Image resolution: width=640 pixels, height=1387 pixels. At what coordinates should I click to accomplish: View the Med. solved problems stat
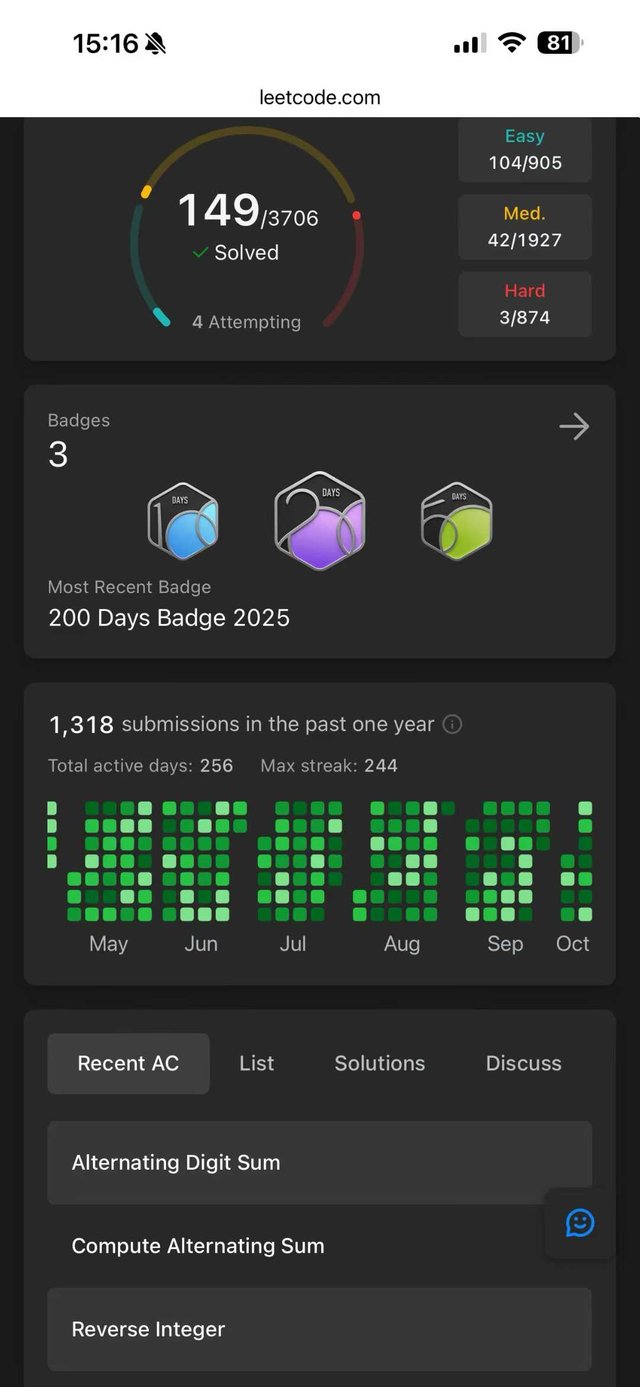[525, 227]
